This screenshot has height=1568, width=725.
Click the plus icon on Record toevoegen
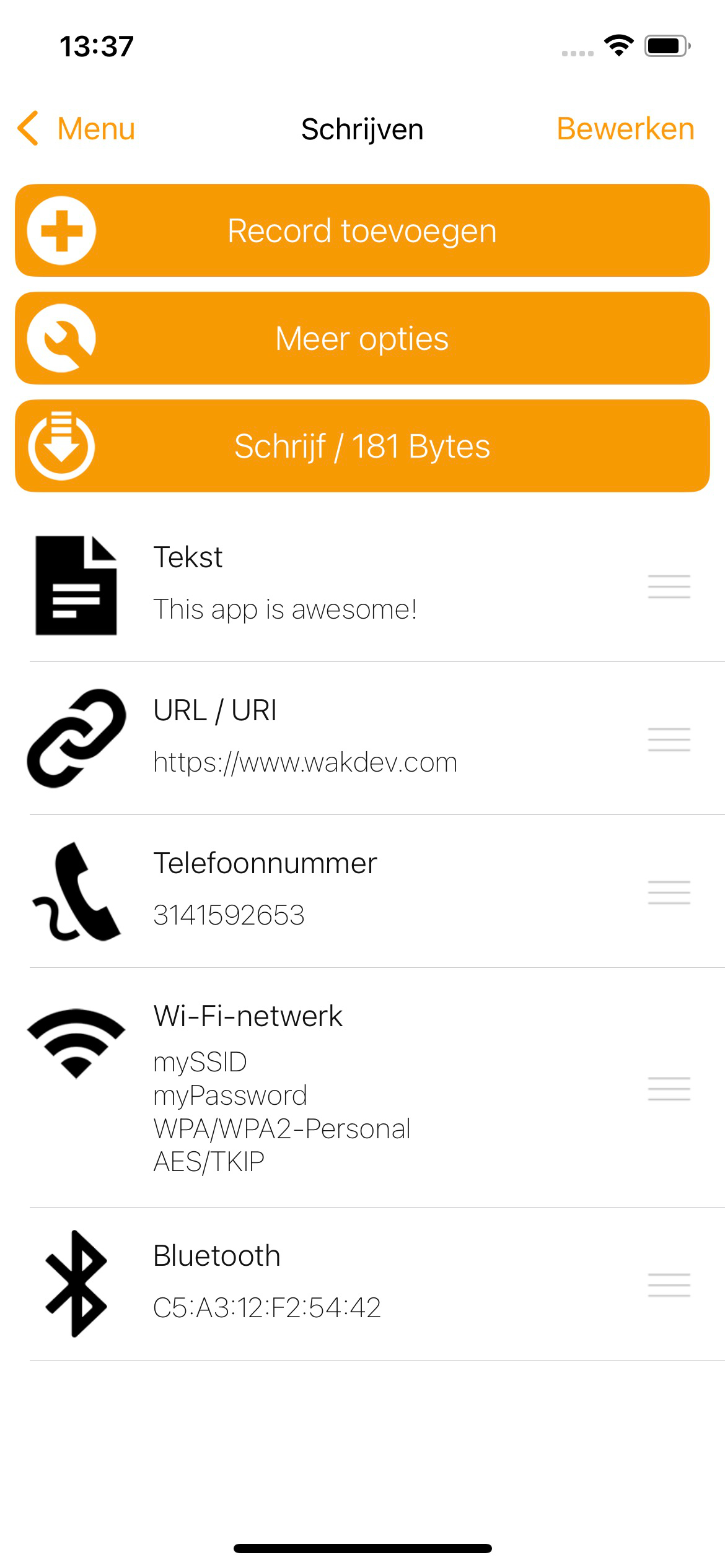pos(61,229)
